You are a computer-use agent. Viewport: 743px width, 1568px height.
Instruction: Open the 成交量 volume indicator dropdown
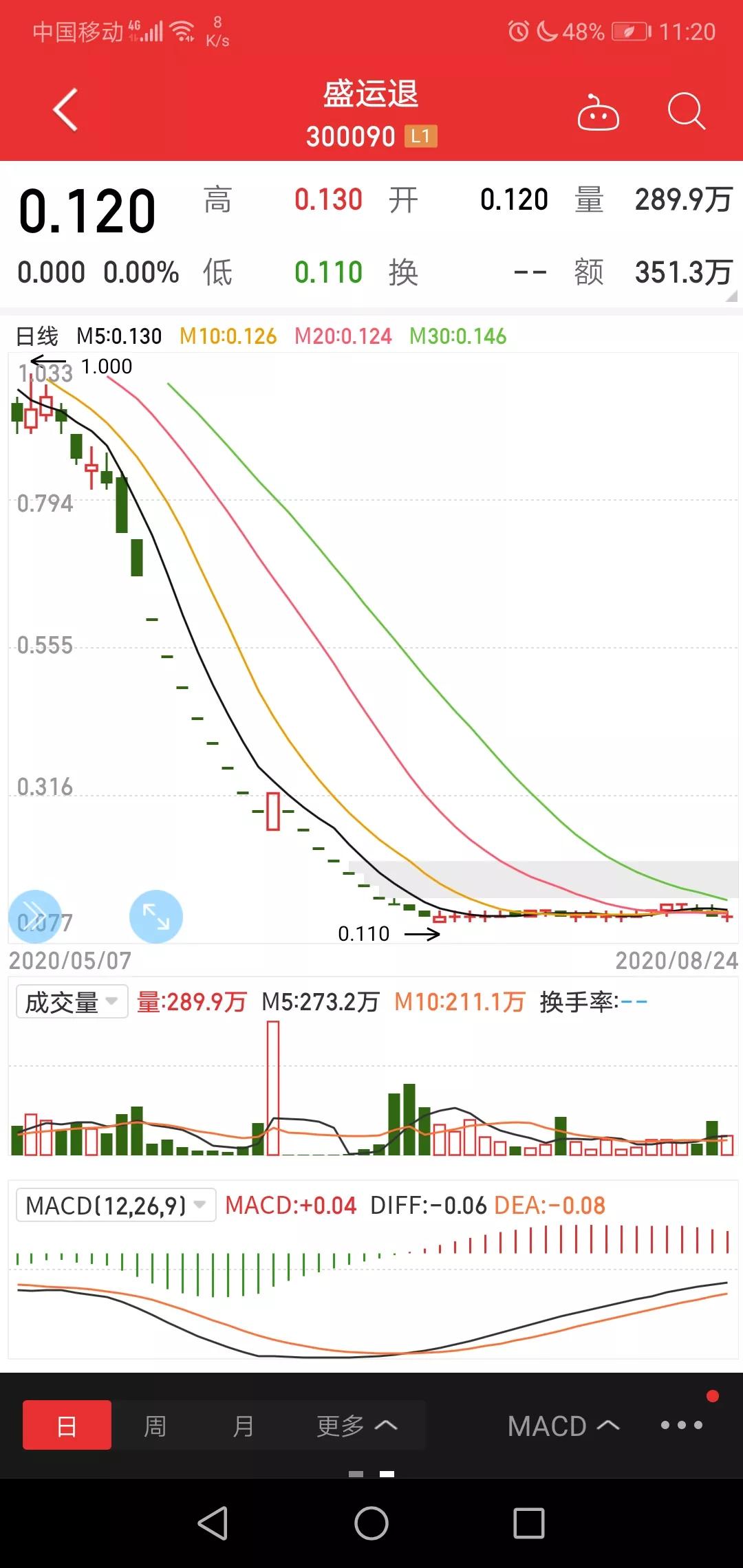click(71, 1001)
